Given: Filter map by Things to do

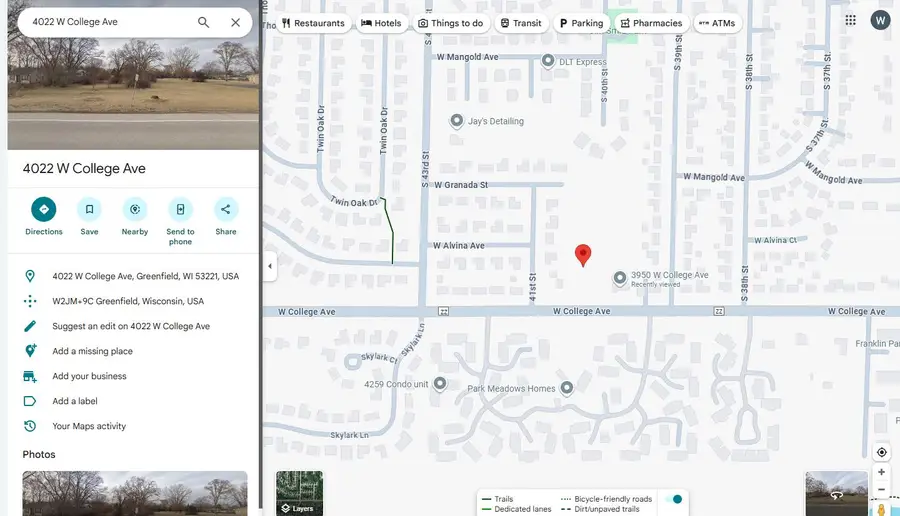Looking at the screenshot, I should 450,23.
